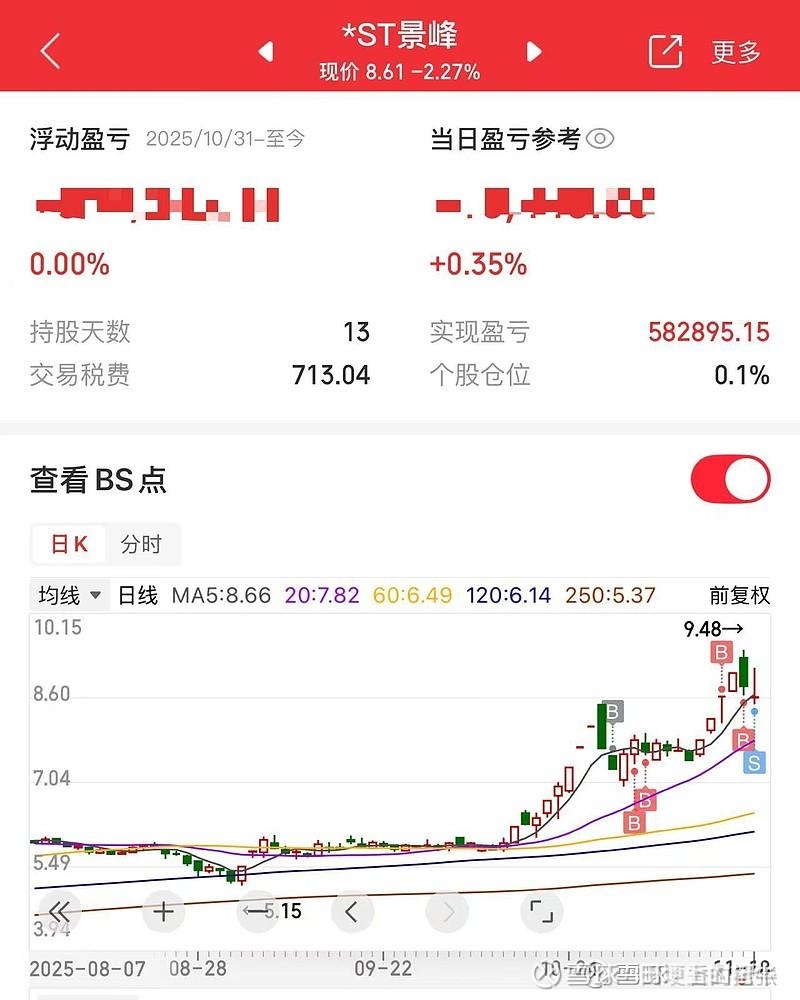Switch to the previous stock with left triangle

click(x=266, y=51)
